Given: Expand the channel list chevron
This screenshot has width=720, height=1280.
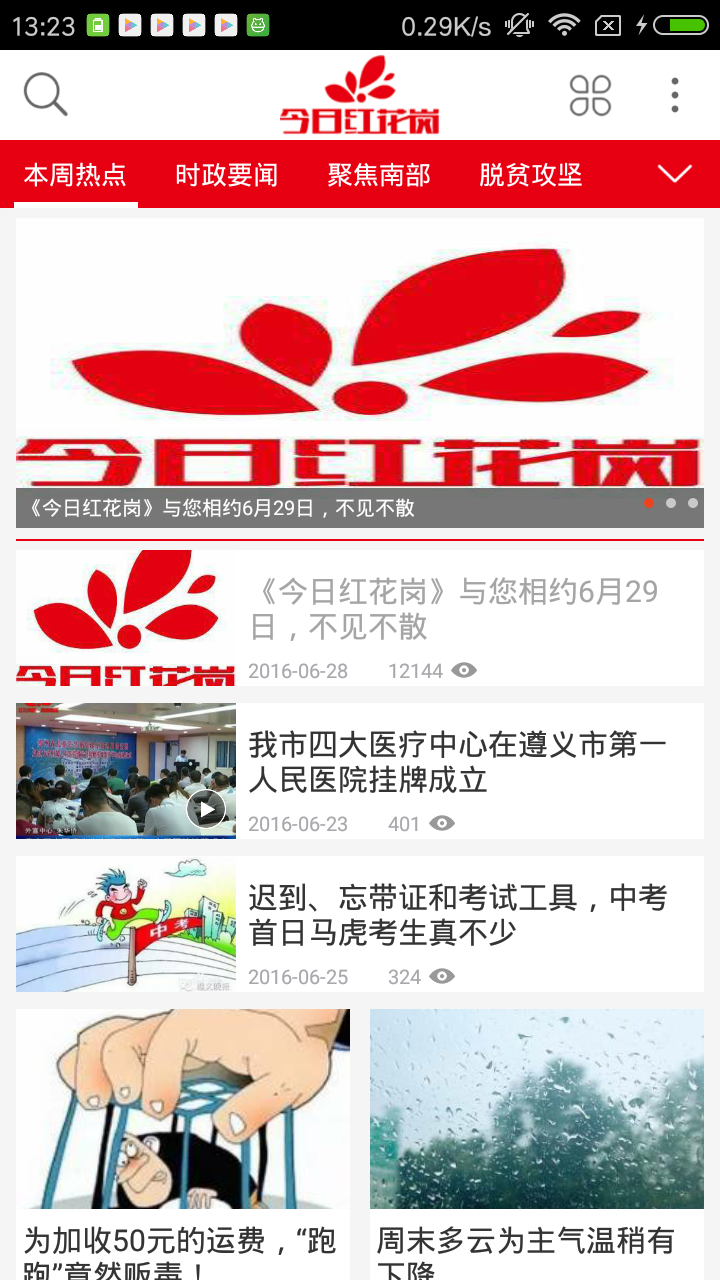Looking at the screenshot, I should tap(675, 175).
